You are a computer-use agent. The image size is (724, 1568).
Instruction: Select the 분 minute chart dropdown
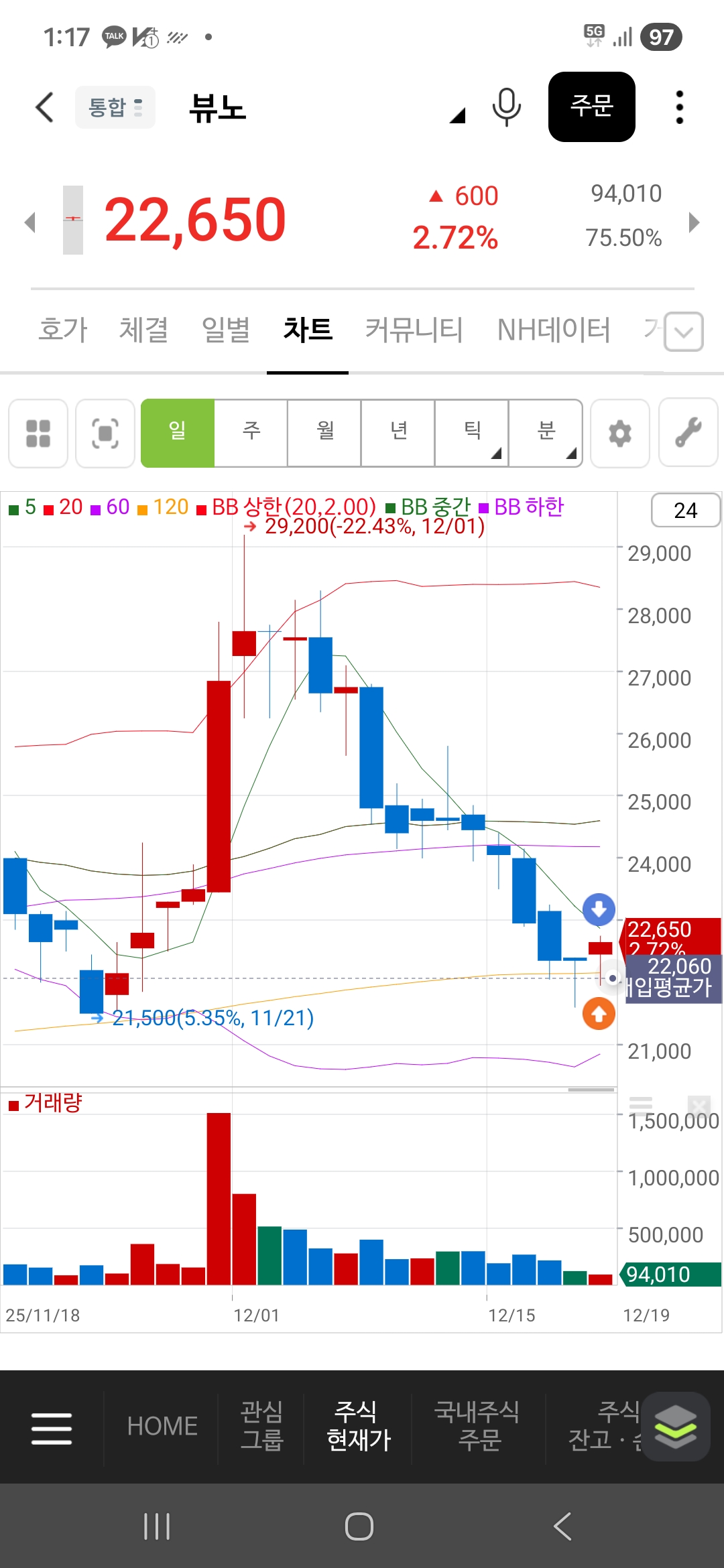point(546,433)
